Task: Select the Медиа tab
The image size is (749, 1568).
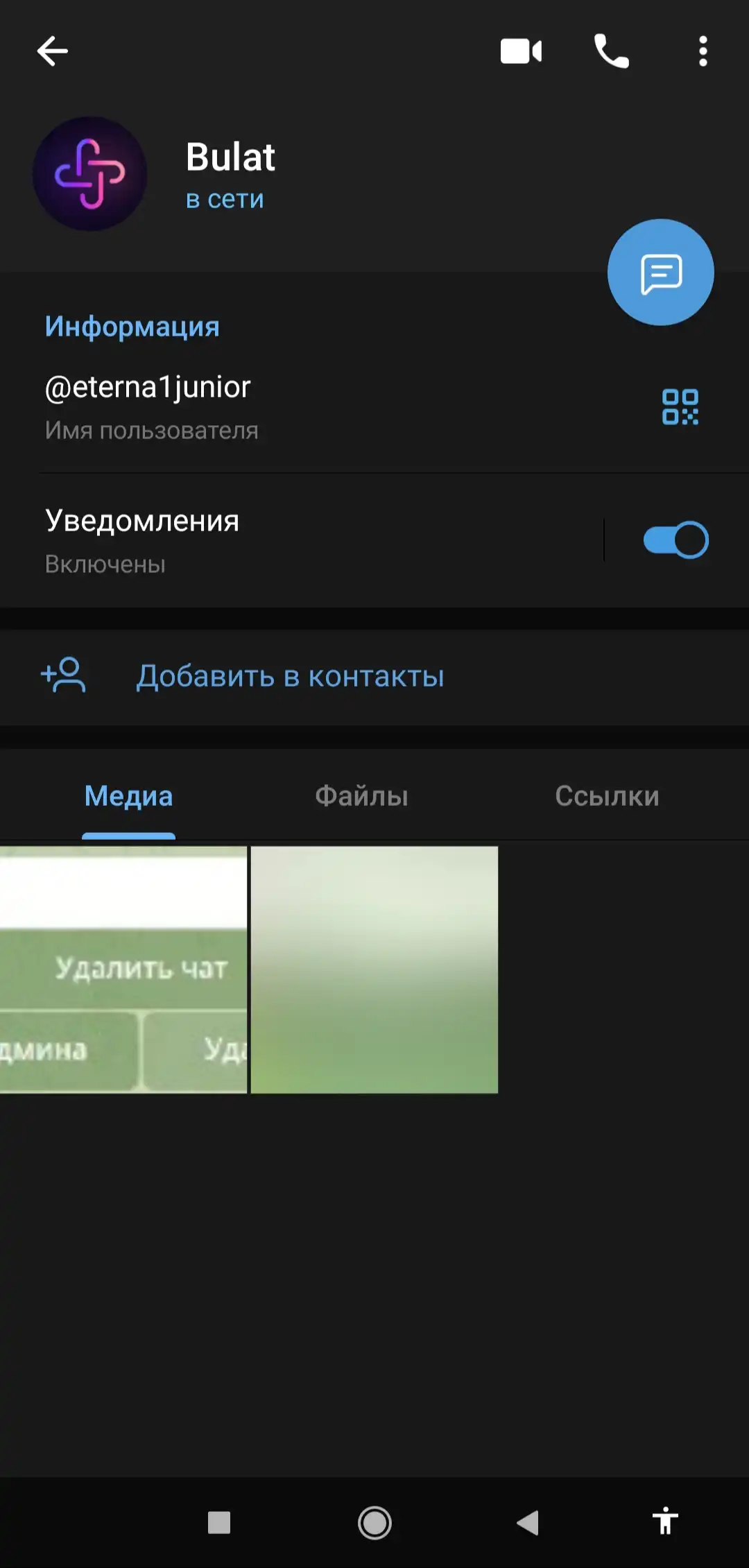Action: tap(128, 796)
